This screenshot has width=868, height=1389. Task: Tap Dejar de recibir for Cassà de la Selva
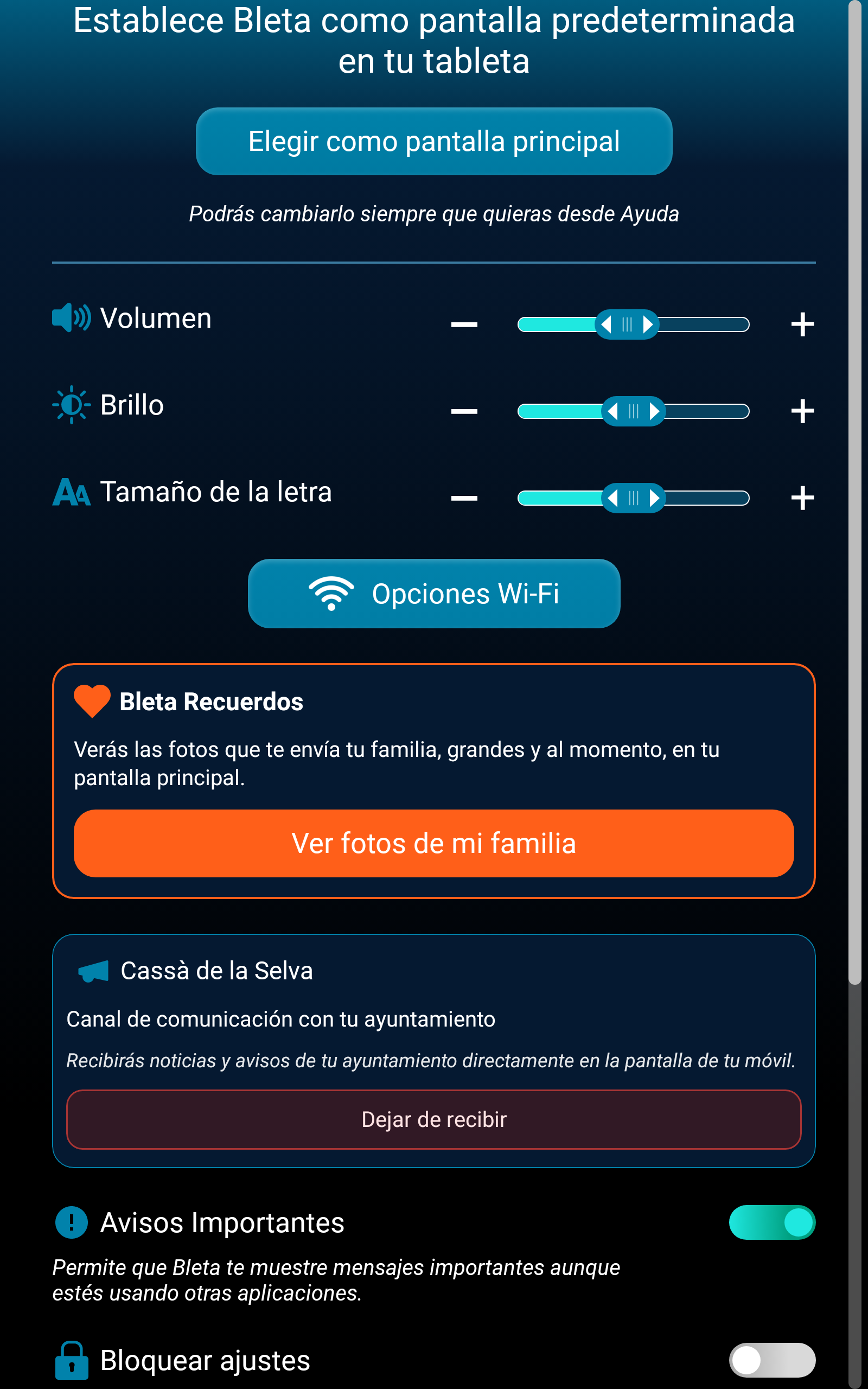pos(433,1120)
